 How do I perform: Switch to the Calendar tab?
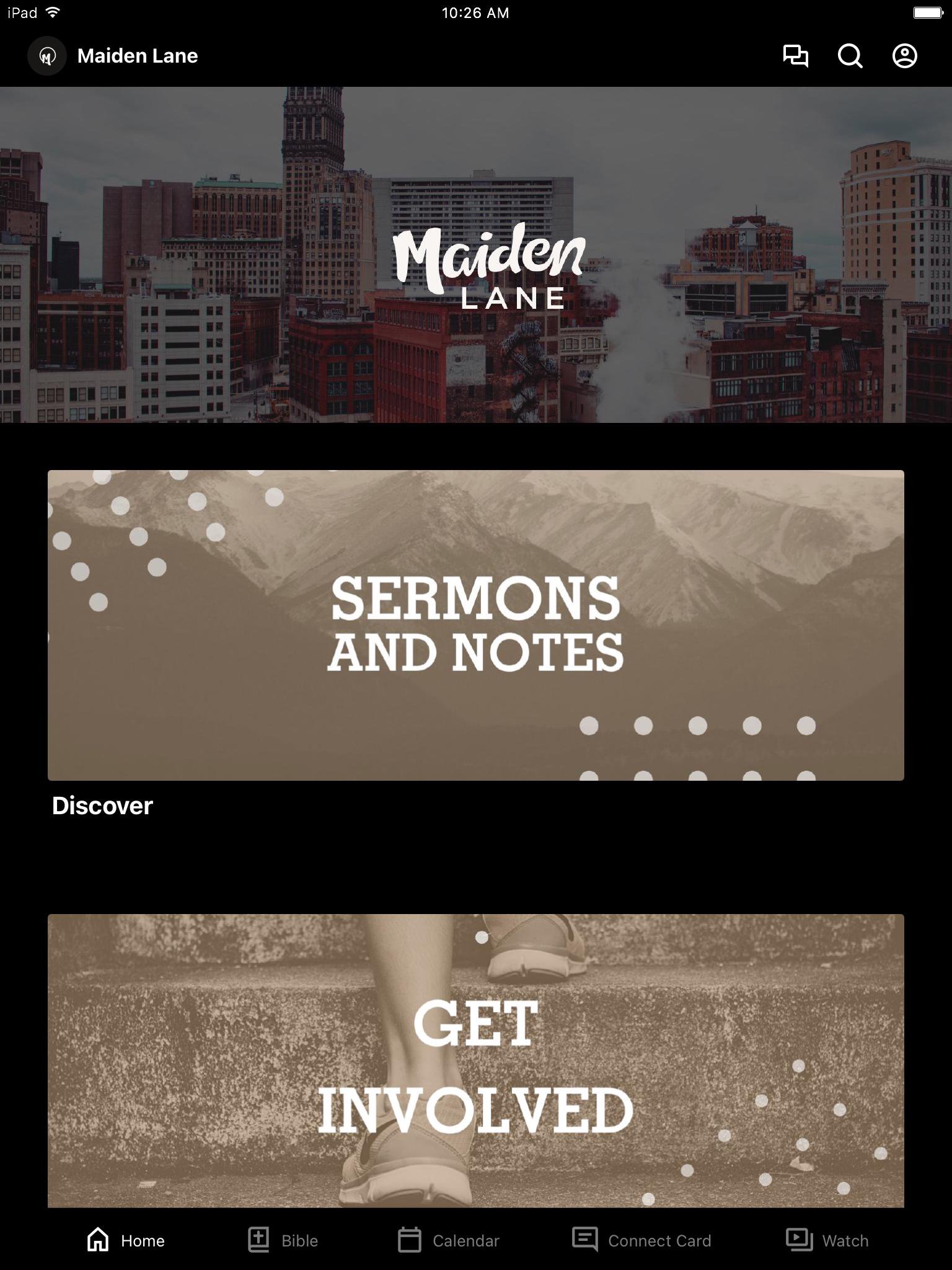tap(448, 1240)
